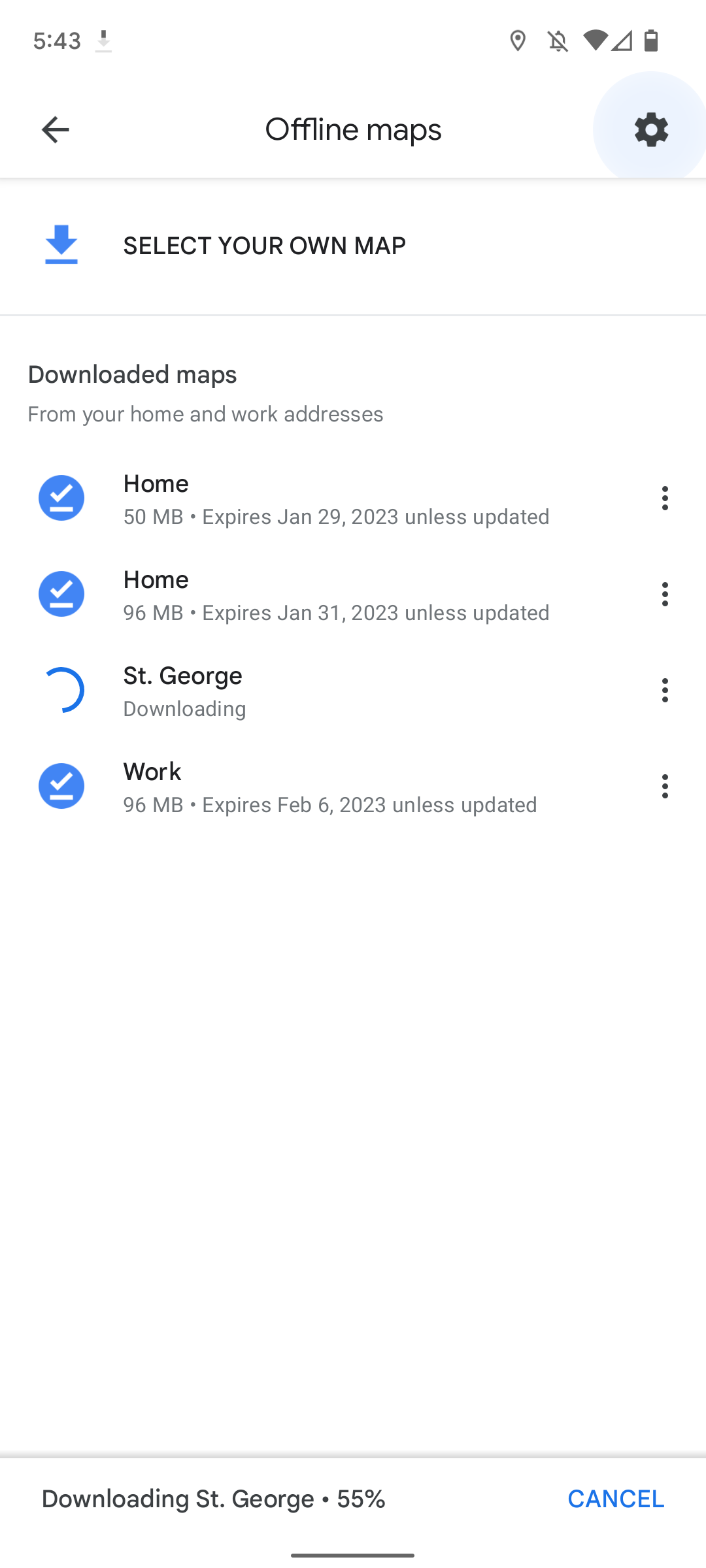
Task: Tap the location indicator in the status bar
Action: click(518, 41)
